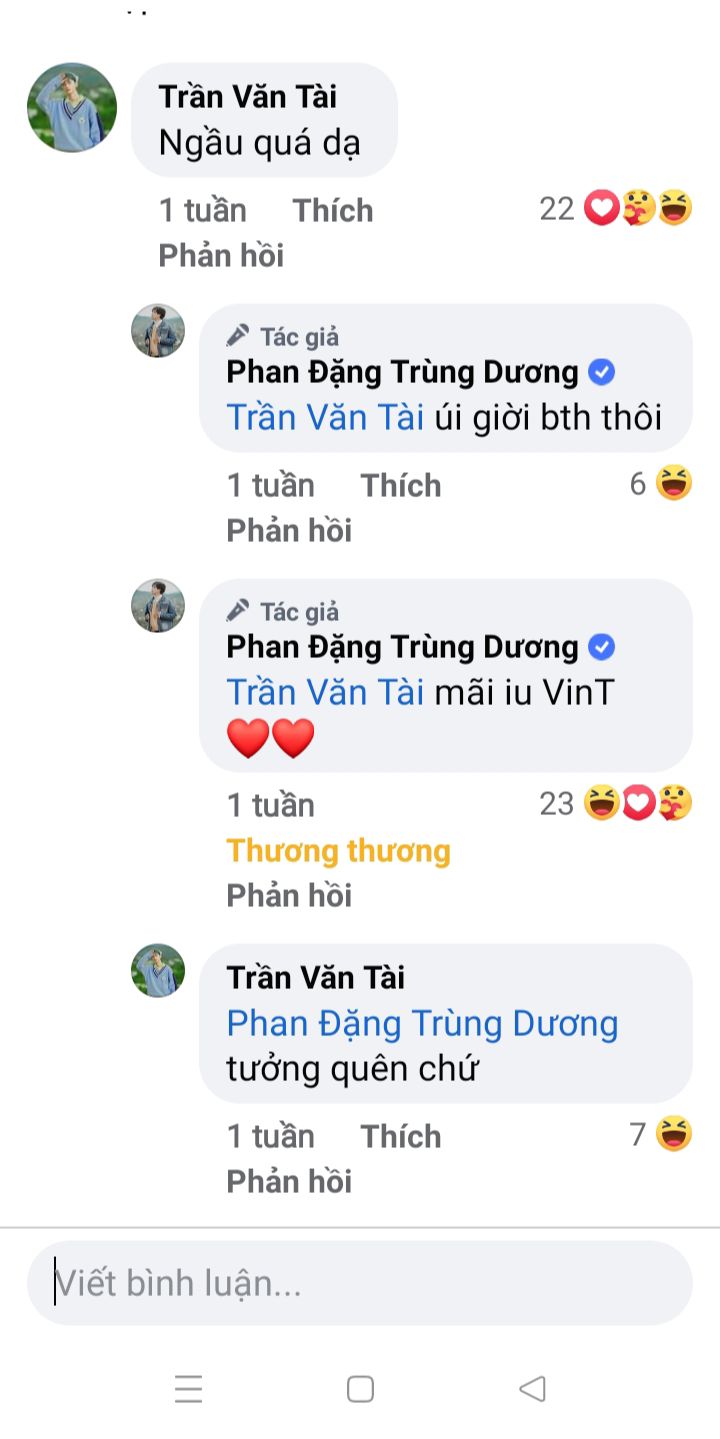Like the "tưởng quên chứ" reply

[400, 1137]
